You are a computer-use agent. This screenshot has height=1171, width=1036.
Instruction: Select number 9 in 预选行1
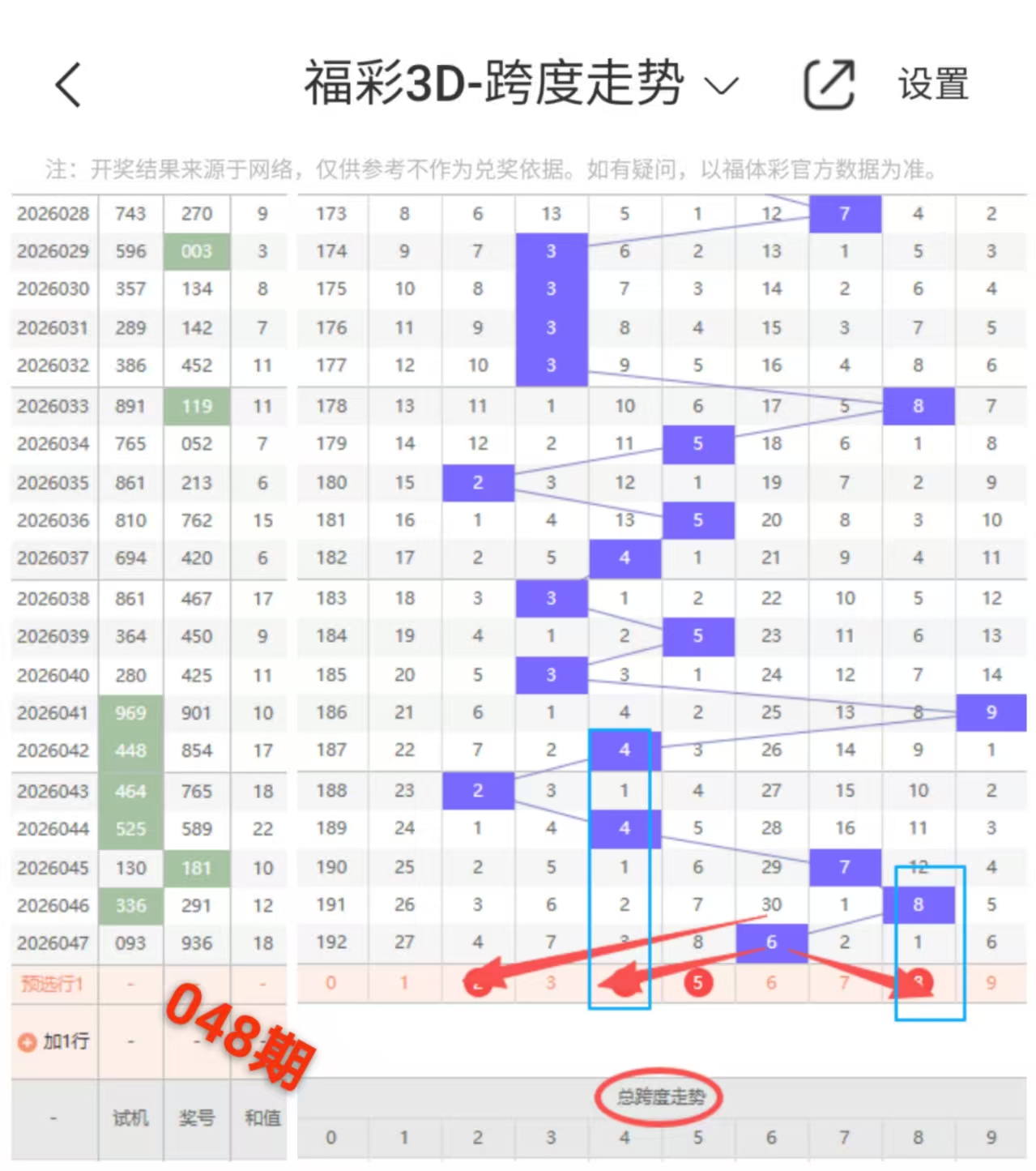pyautogui.click(x=991, y=983)
